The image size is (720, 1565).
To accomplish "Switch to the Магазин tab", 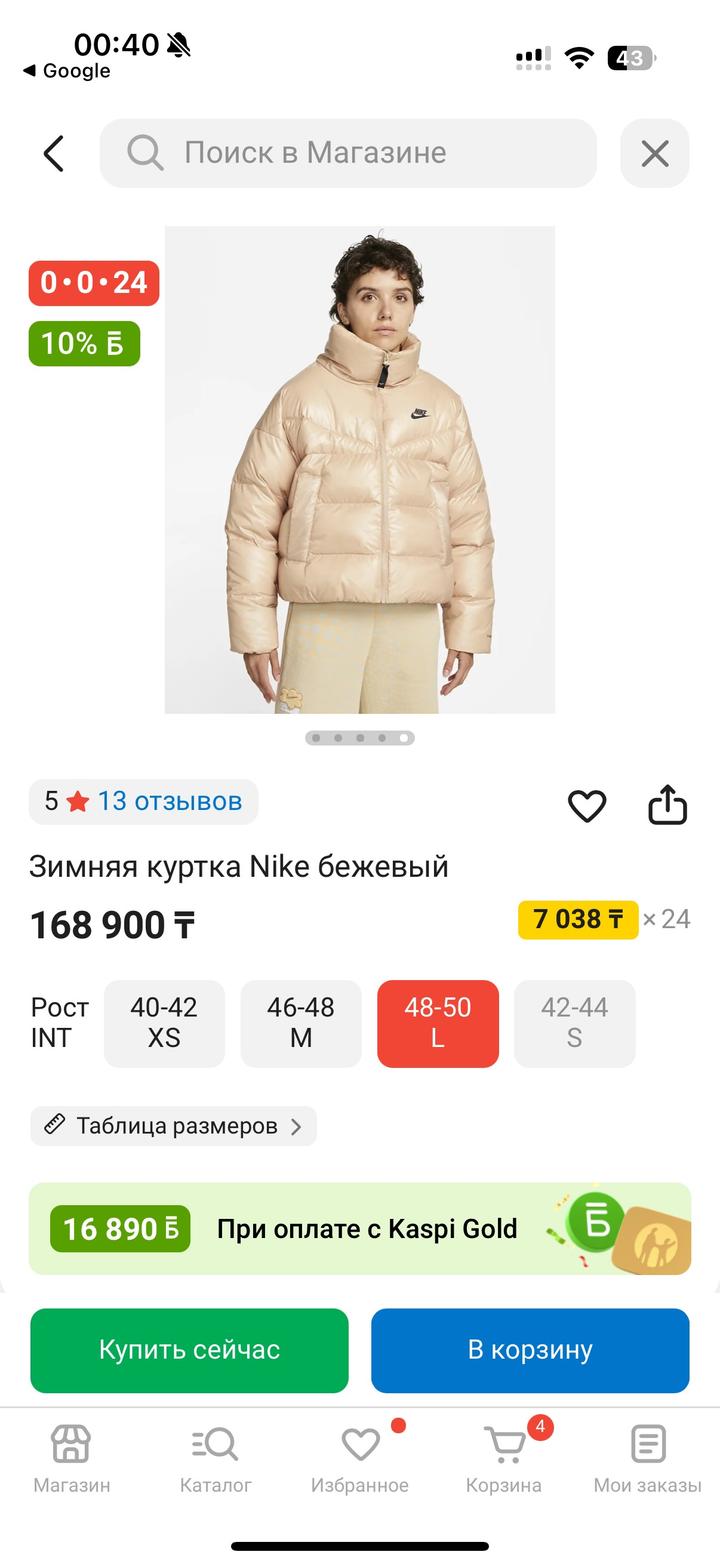I will [72, 1459].
